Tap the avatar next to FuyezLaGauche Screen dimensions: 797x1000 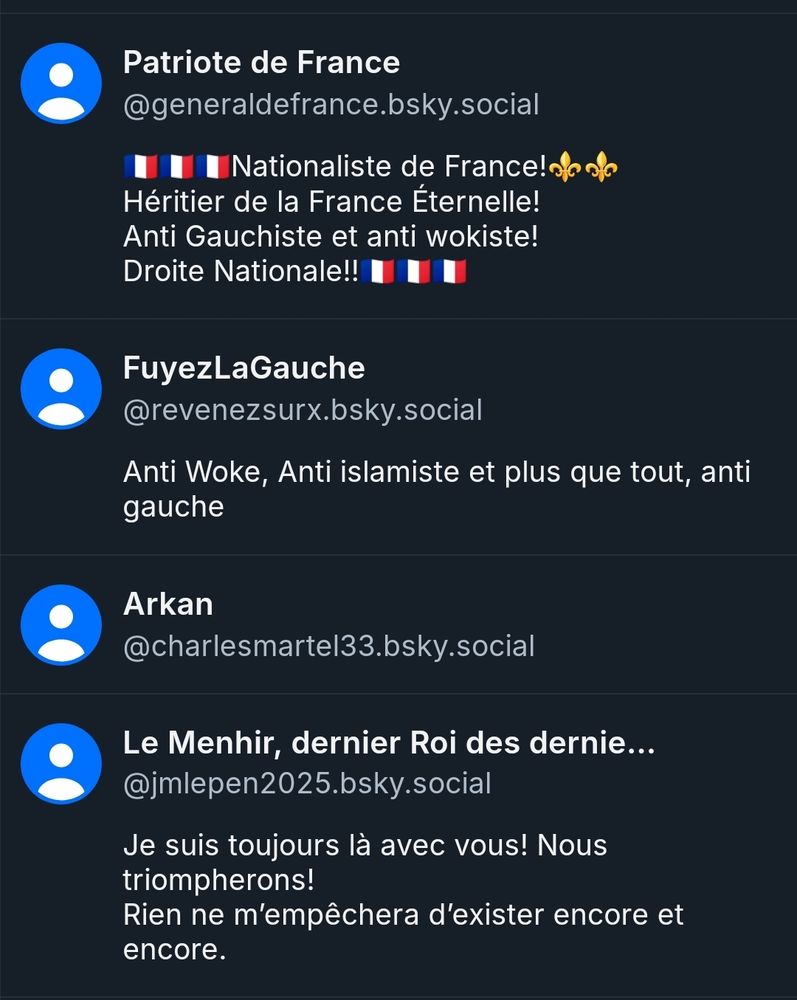(x=61, y=388)
